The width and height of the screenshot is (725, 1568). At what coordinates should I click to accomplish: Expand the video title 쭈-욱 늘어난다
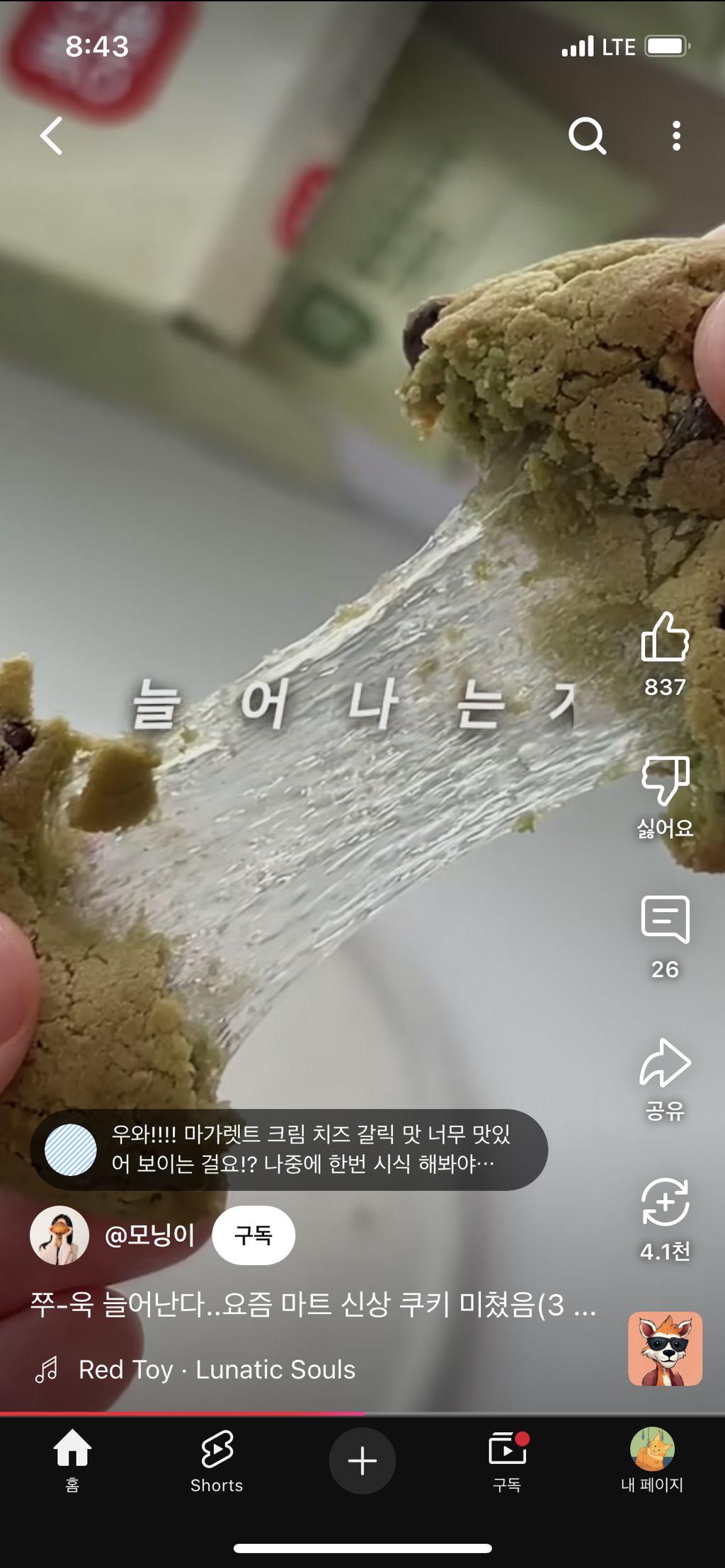312,1305
